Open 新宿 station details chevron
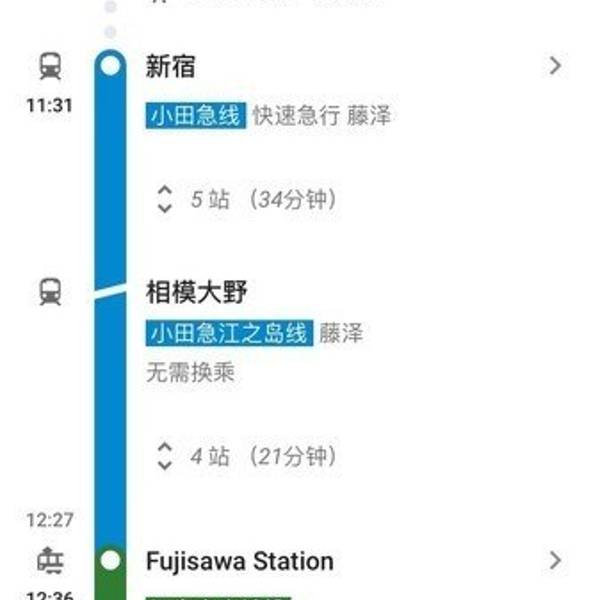600x600 pixels. click(555, 67)
